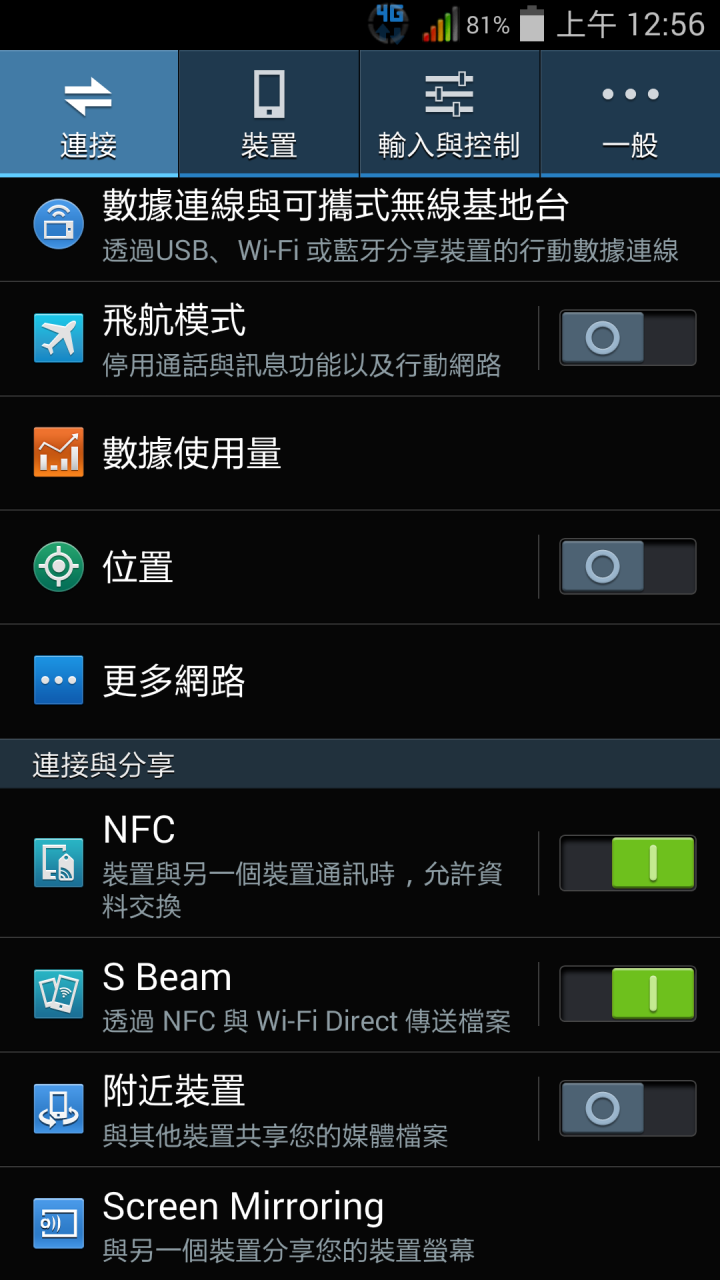Switch to the 裝置 tab
This screenshot has width=720, height=1280.
[x=269, y=114]
